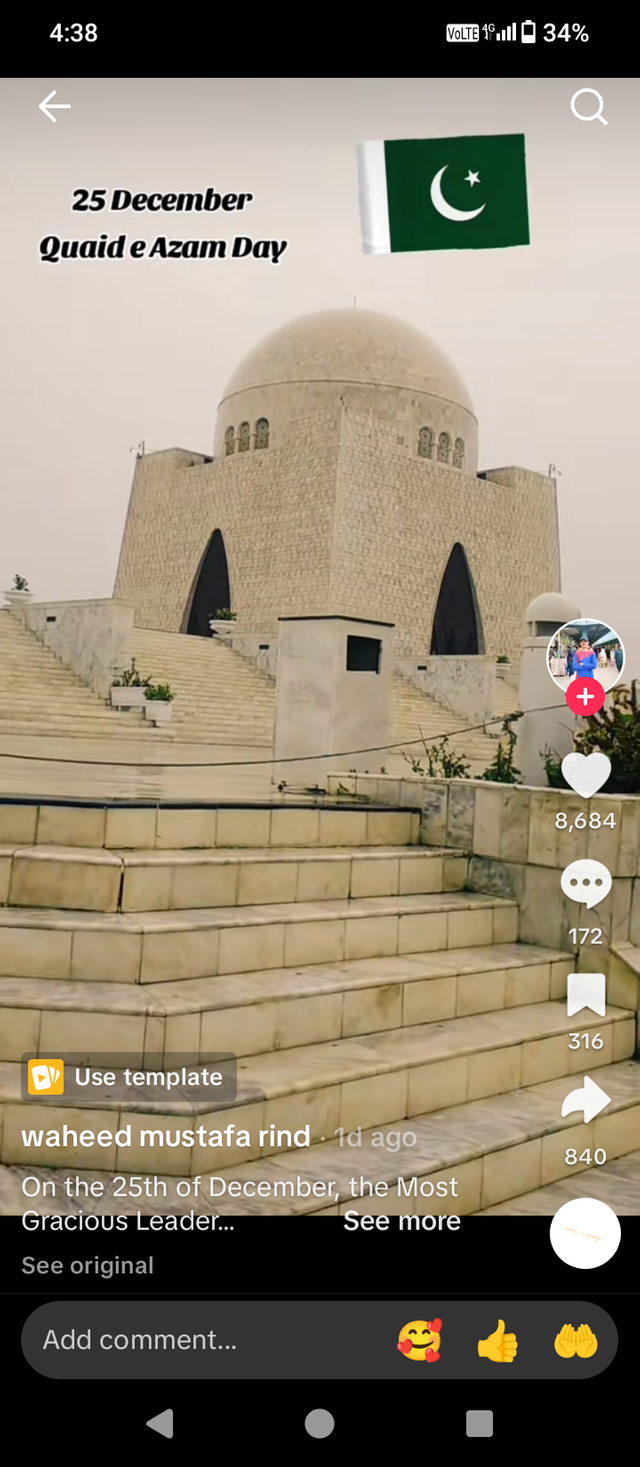
Task: Tap the system home button
Action: (x=320, y=1423)
